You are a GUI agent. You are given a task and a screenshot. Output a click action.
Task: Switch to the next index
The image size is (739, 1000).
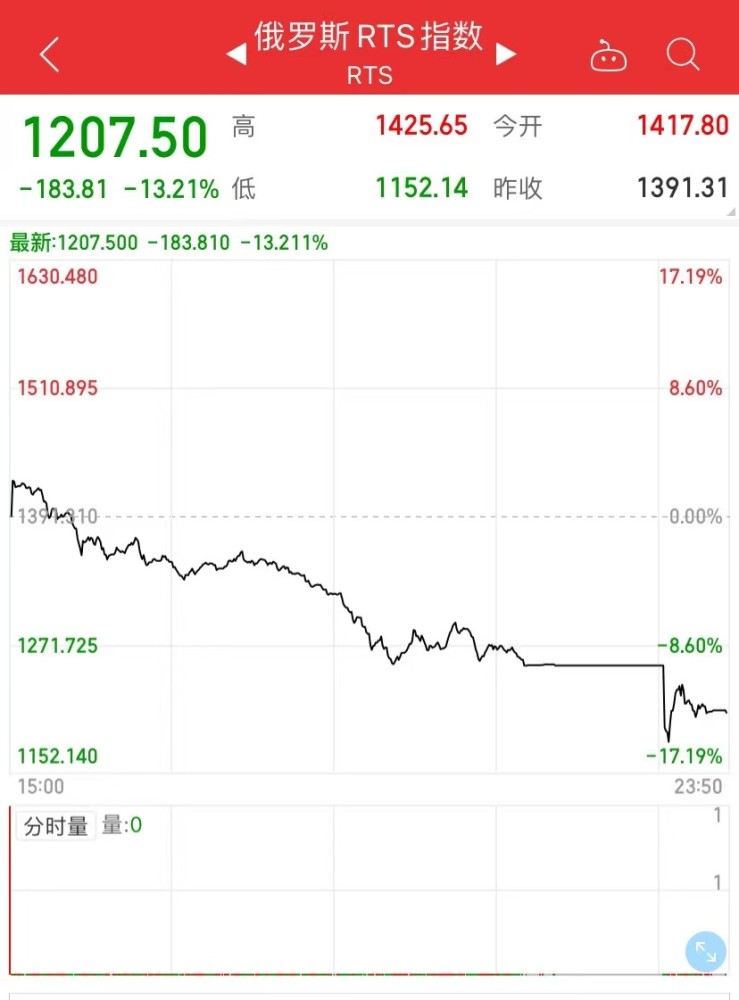(506, 54)
